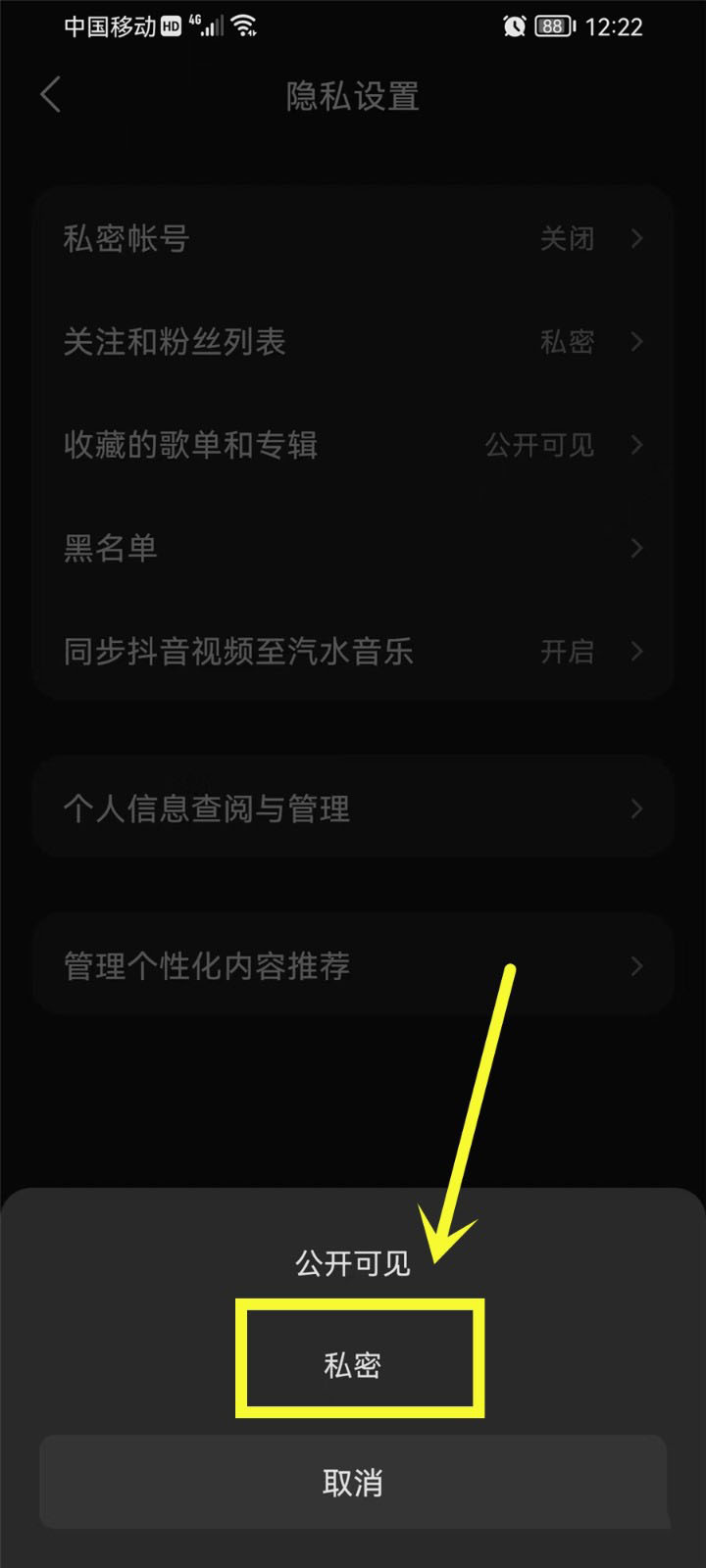Viewport: 706px width, 1568px height.
Task: Tap 取消 to dismiss the sheet
Action: tap(353, 1482)
